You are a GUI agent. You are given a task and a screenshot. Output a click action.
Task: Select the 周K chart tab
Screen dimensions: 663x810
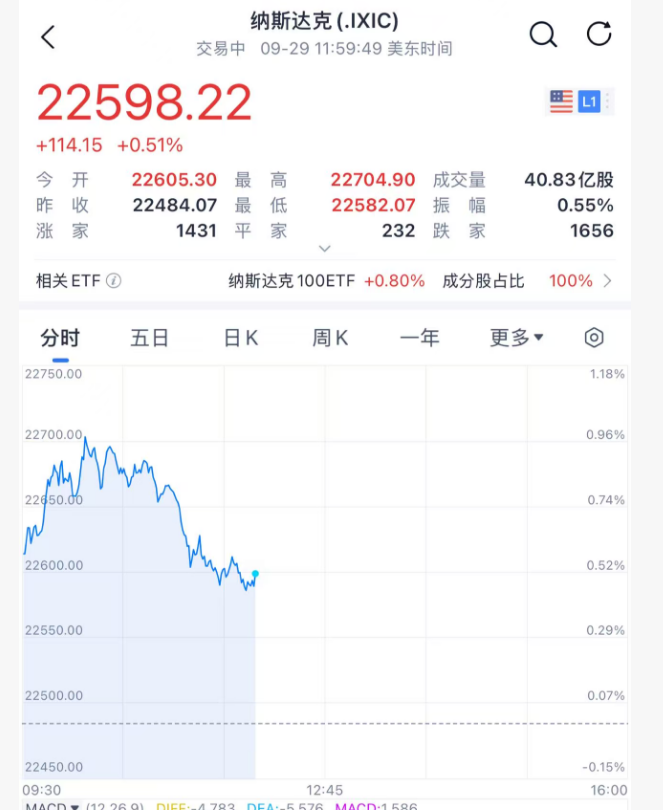(330, 338)
